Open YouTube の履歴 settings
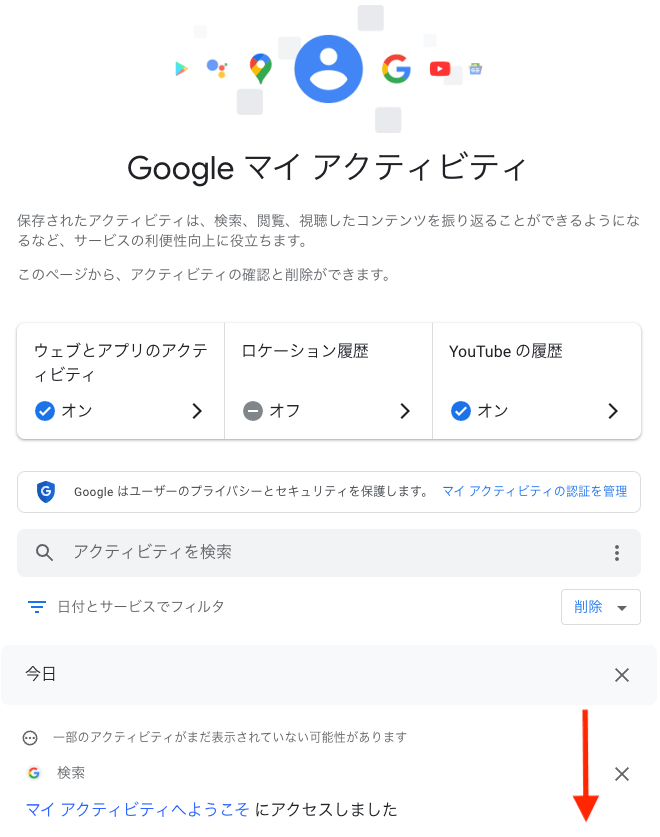660x837 pixels. point(536,381)
